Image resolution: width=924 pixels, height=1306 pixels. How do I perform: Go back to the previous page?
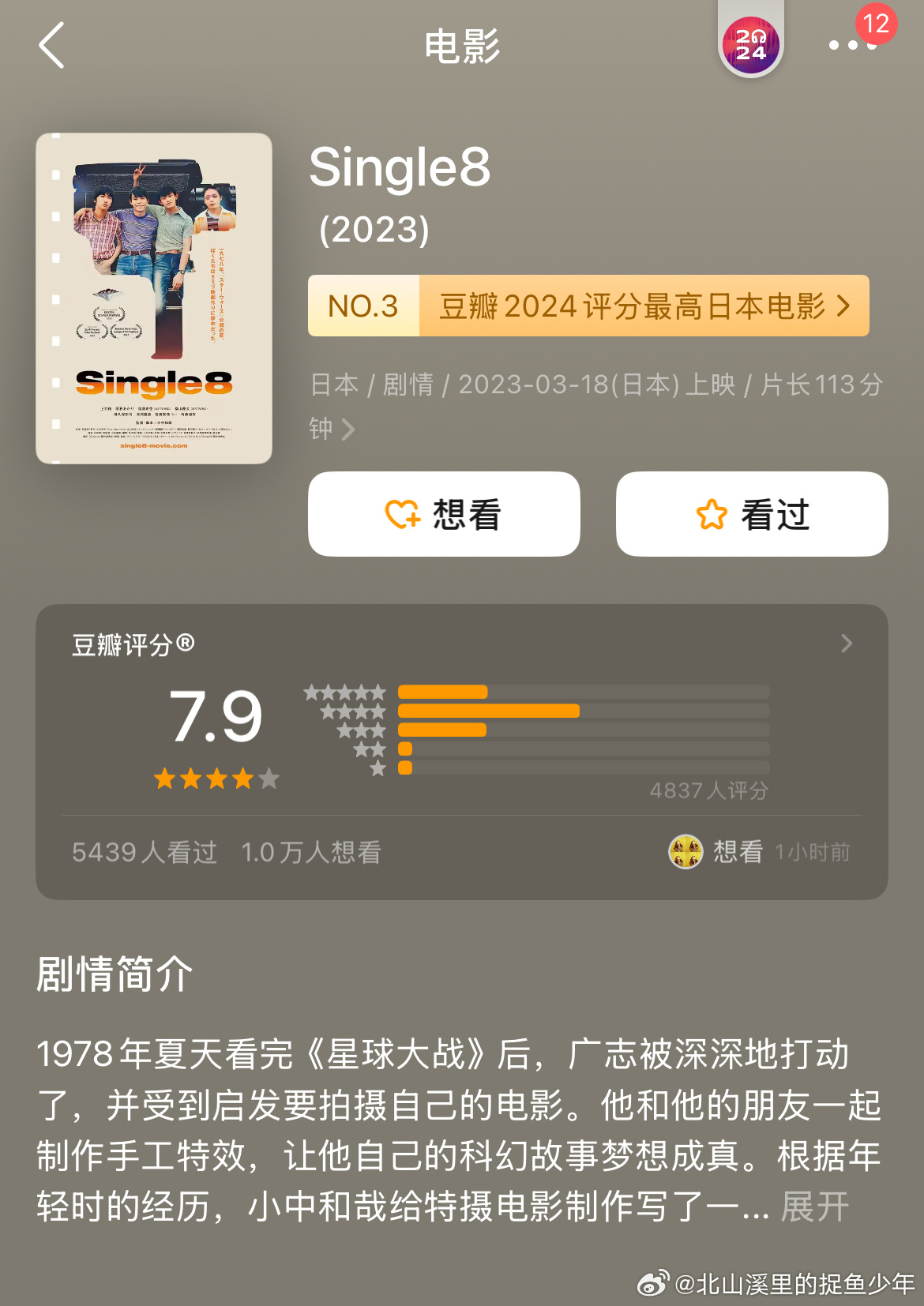52,46
